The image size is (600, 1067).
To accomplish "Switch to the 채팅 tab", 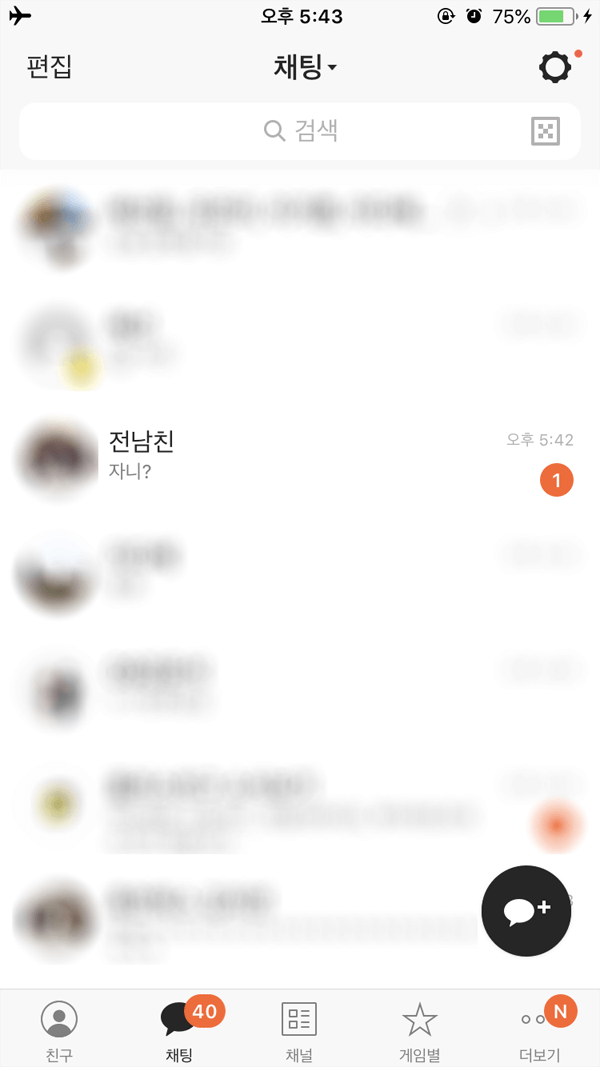I will (x=180, y=1030).
